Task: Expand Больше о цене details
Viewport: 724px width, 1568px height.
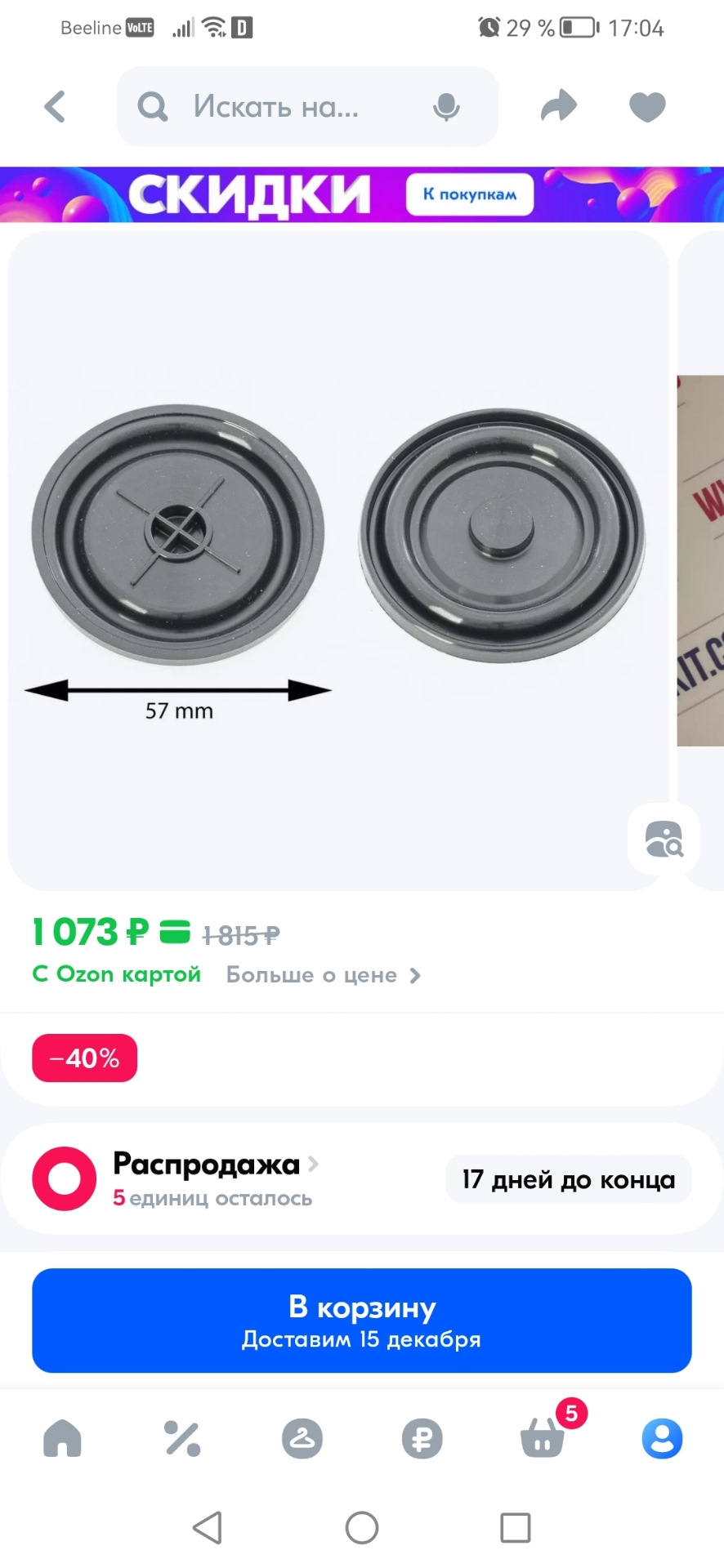Action: pos(323,975)
